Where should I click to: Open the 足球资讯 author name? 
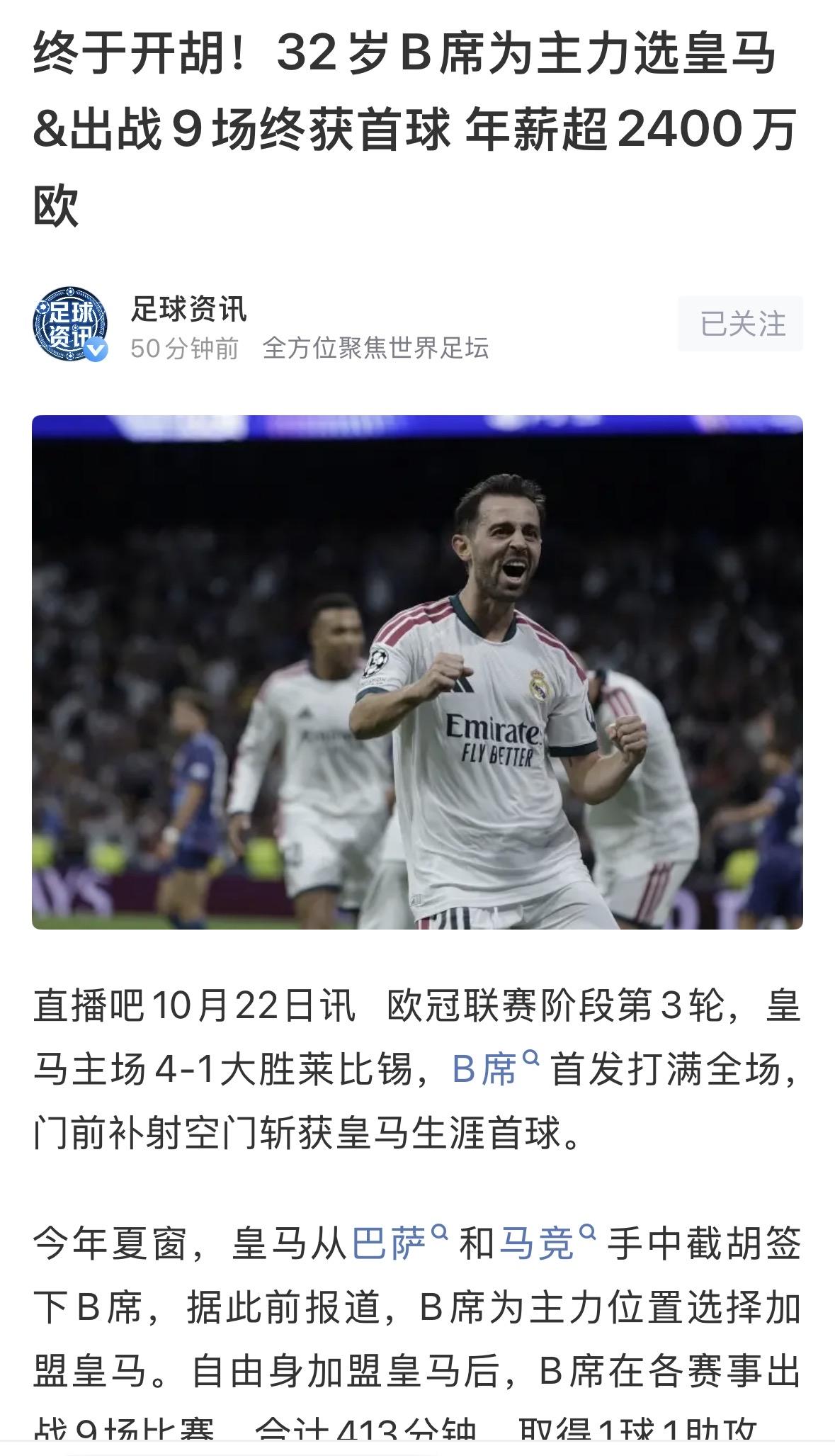189,309
